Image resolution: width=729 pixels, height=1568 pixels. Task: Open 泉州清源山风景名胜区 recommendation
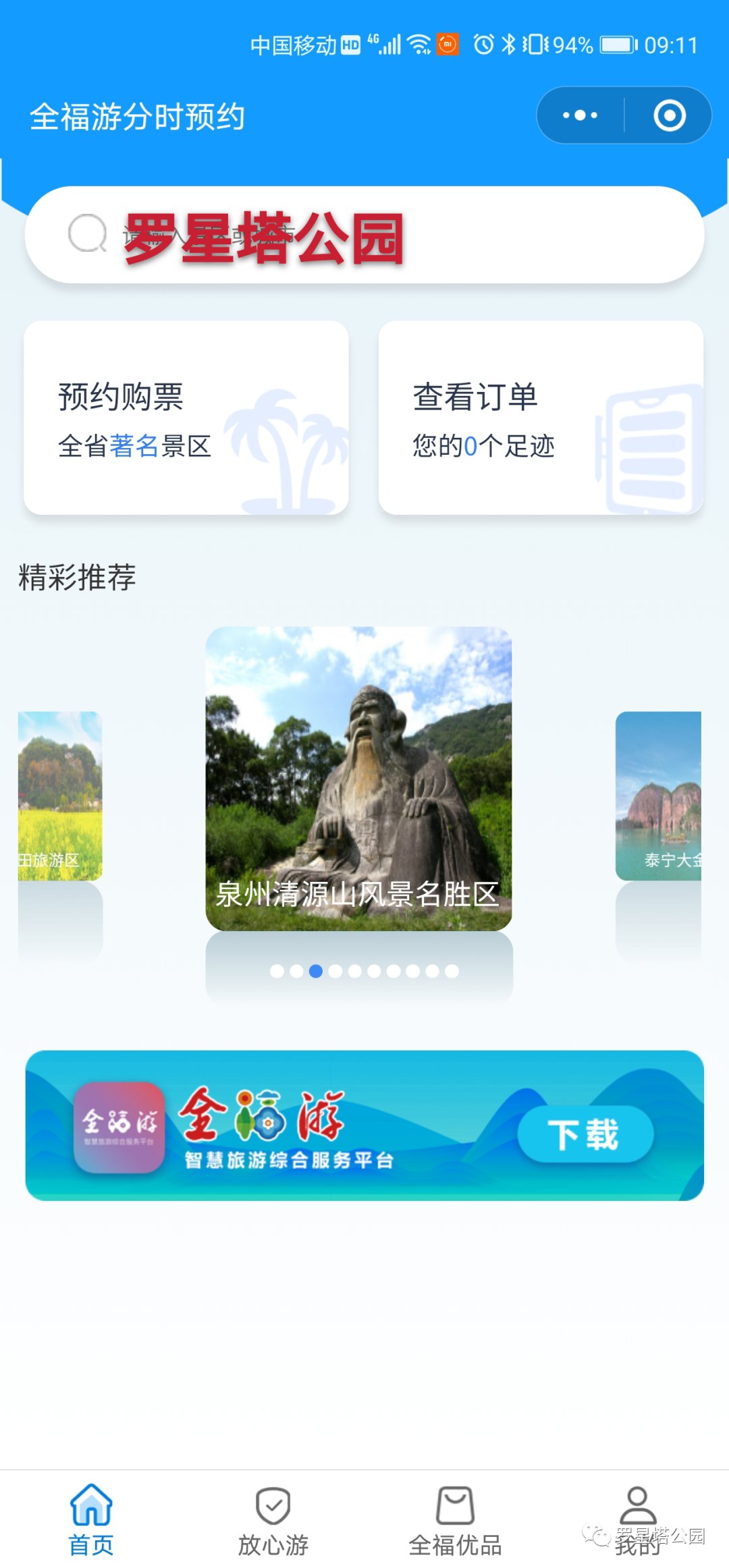tap(358, 779)
